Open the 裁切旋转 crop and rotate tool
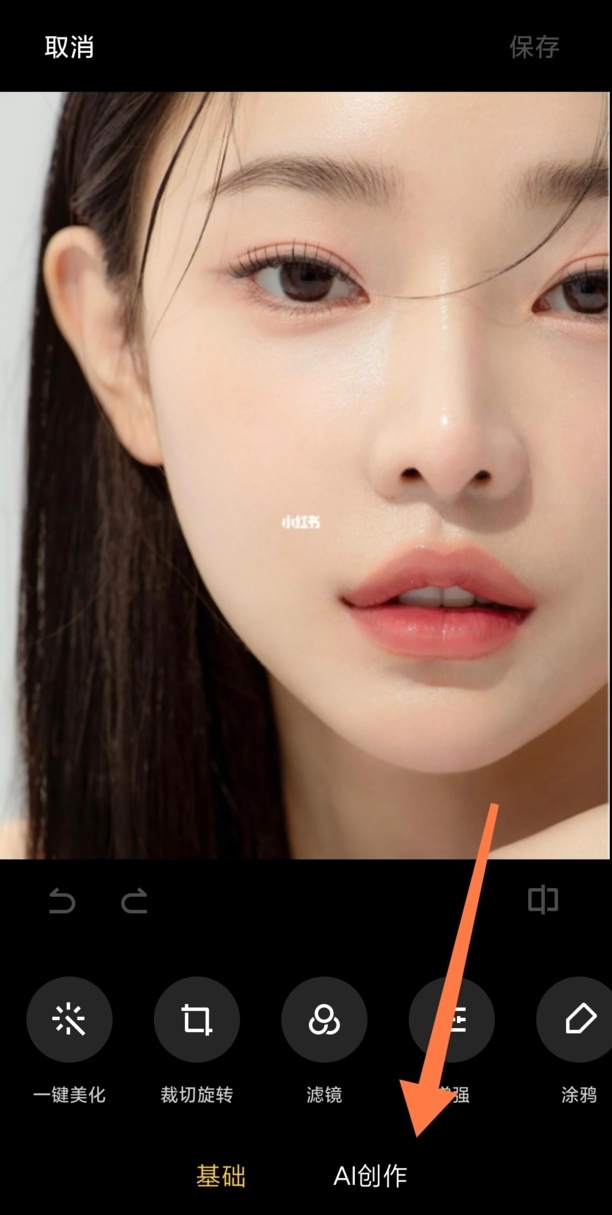 [x=197, y=1020]
